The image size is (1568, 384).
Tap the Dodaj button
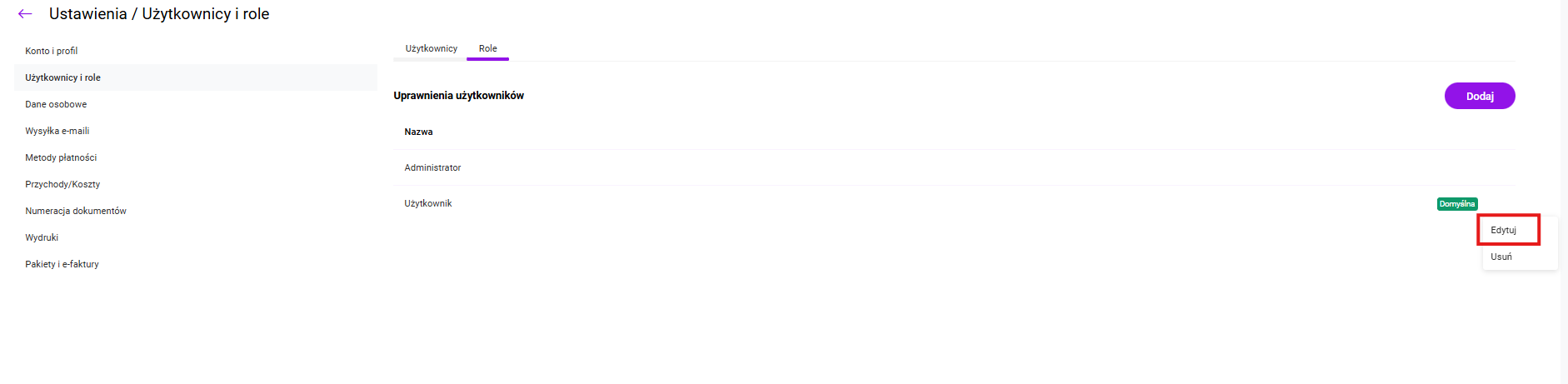tap(1479, 97)
